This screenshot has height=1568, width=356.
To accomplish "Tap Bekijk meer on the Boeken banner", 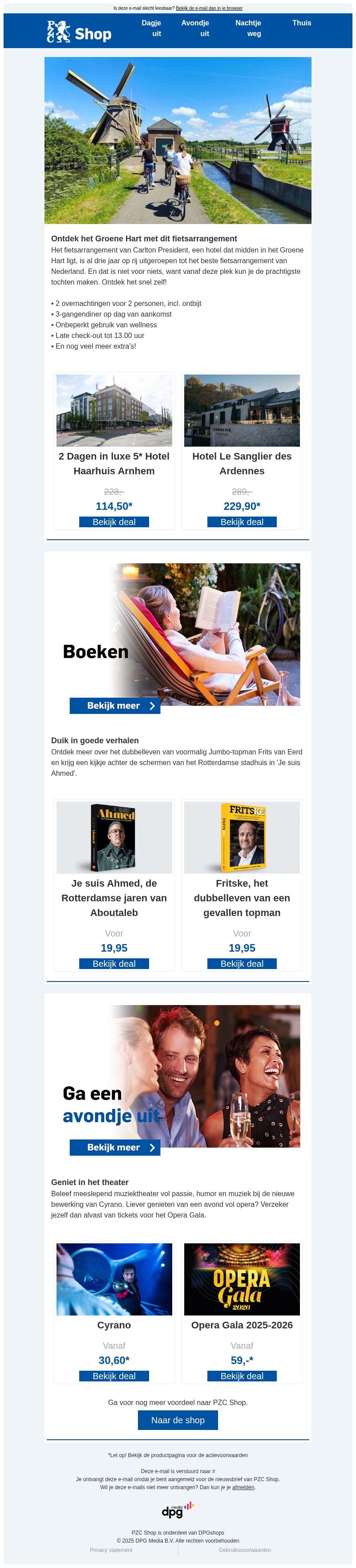I will pos(115,705).
